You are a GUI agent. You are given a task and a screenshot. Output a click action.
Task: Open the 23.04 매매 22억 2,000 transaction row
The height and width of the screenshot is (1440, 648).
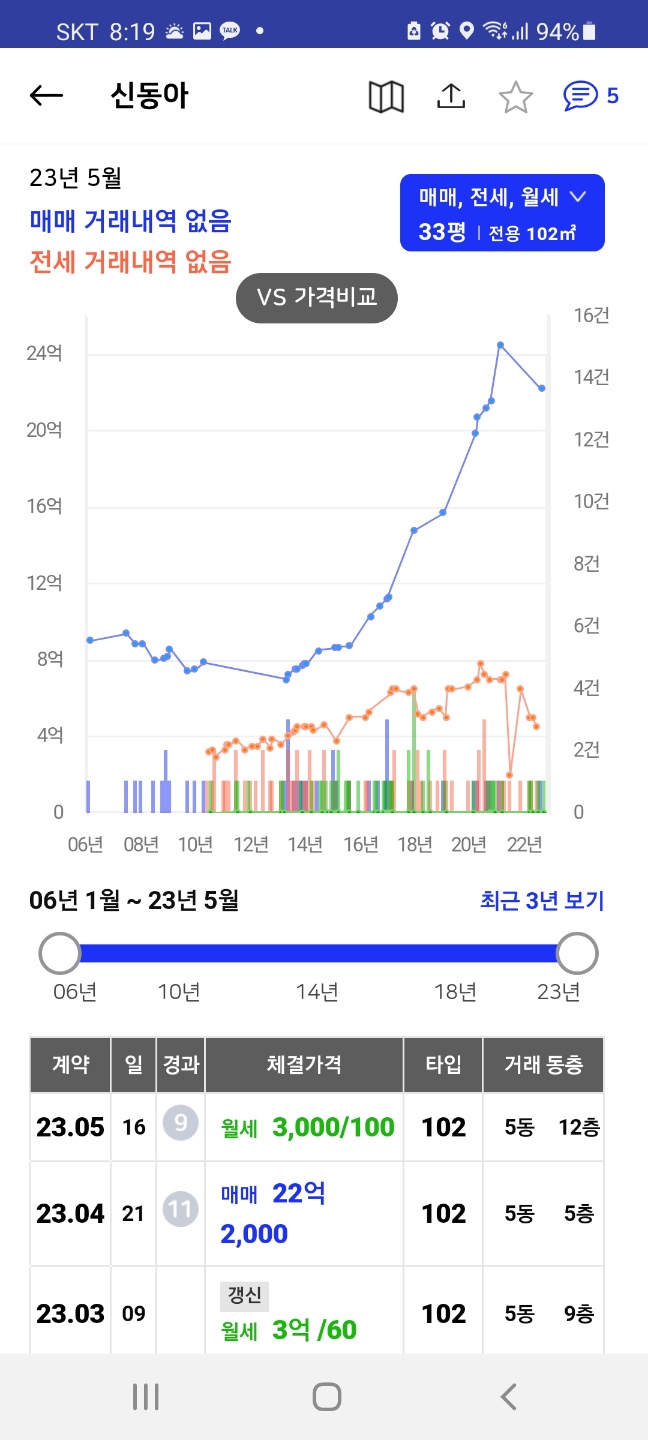(317, 1214)
